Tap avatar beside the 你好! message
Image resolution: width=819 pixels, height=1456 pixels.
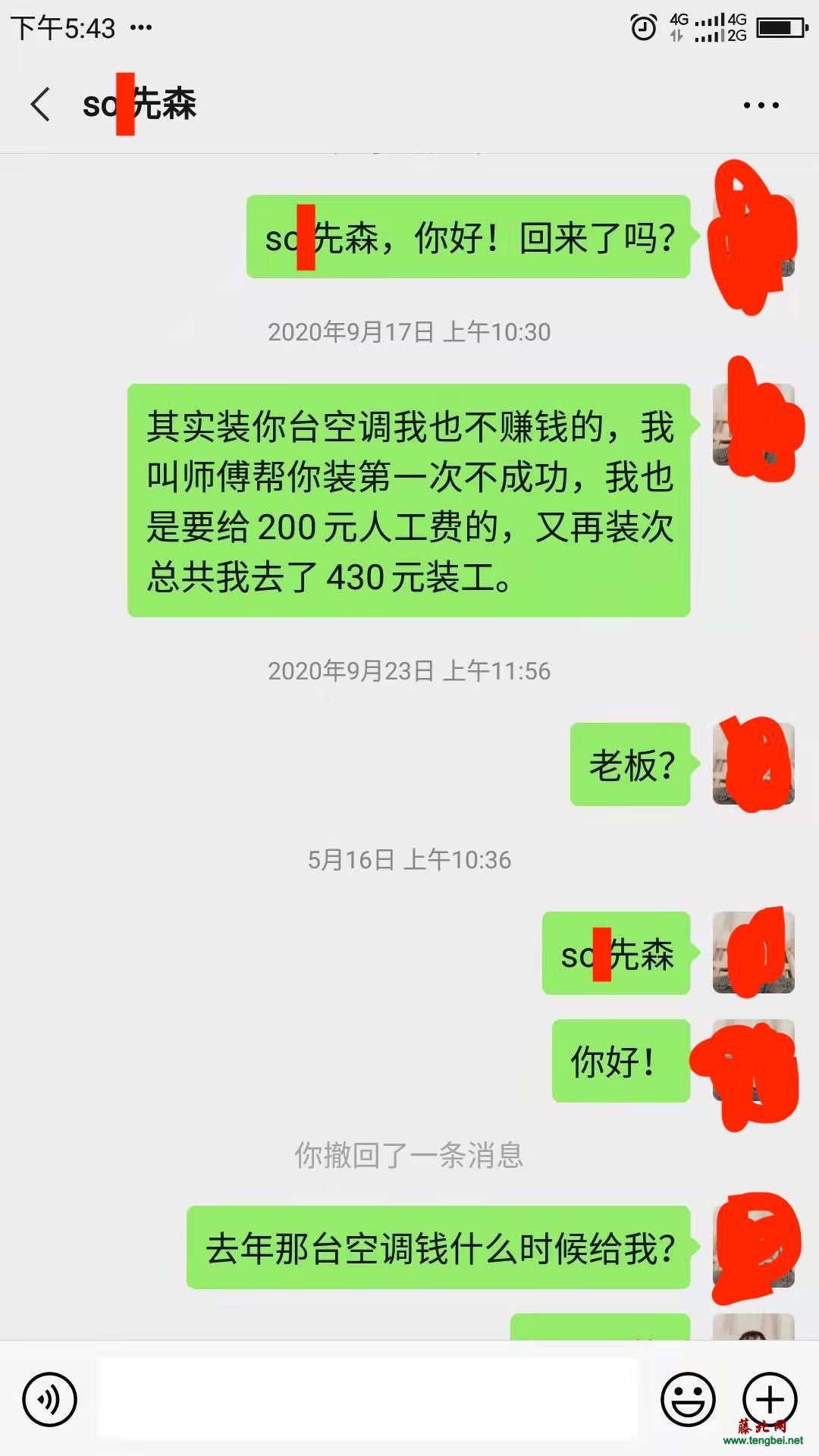753,1061
